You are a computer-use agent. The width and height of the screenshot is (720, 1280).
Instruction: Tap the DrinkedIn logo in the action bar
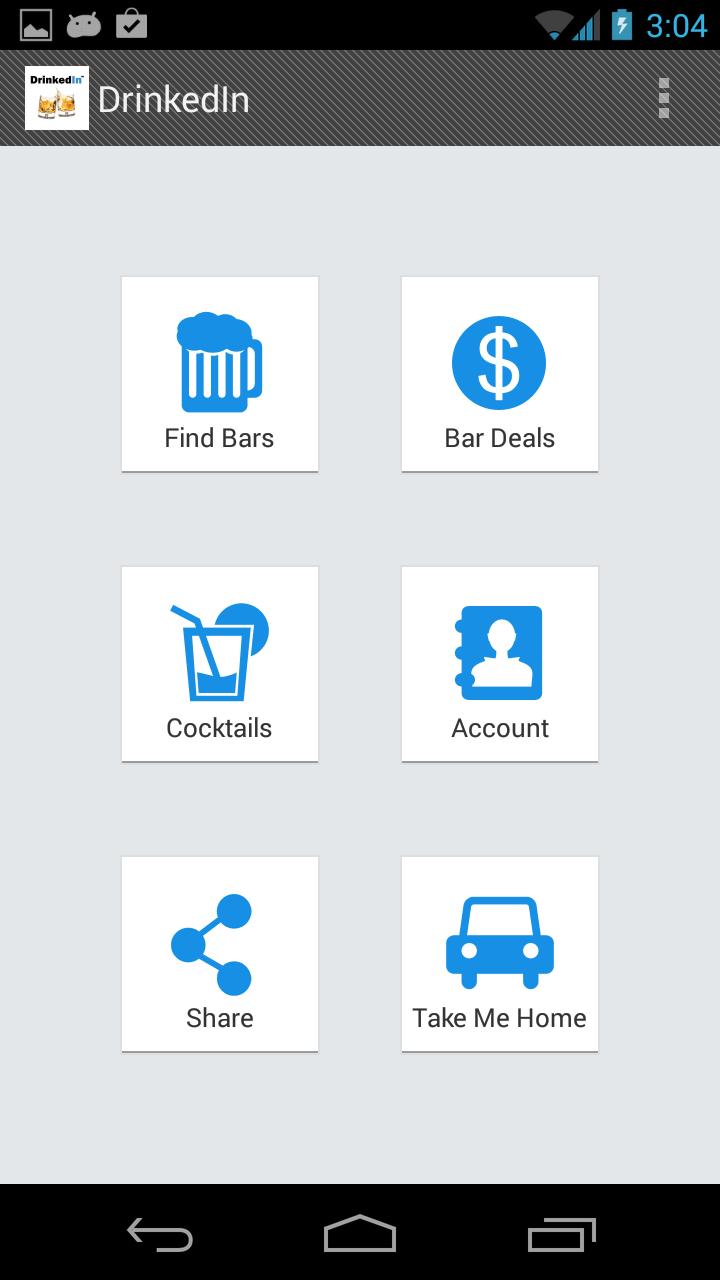[x=56, y=98]
